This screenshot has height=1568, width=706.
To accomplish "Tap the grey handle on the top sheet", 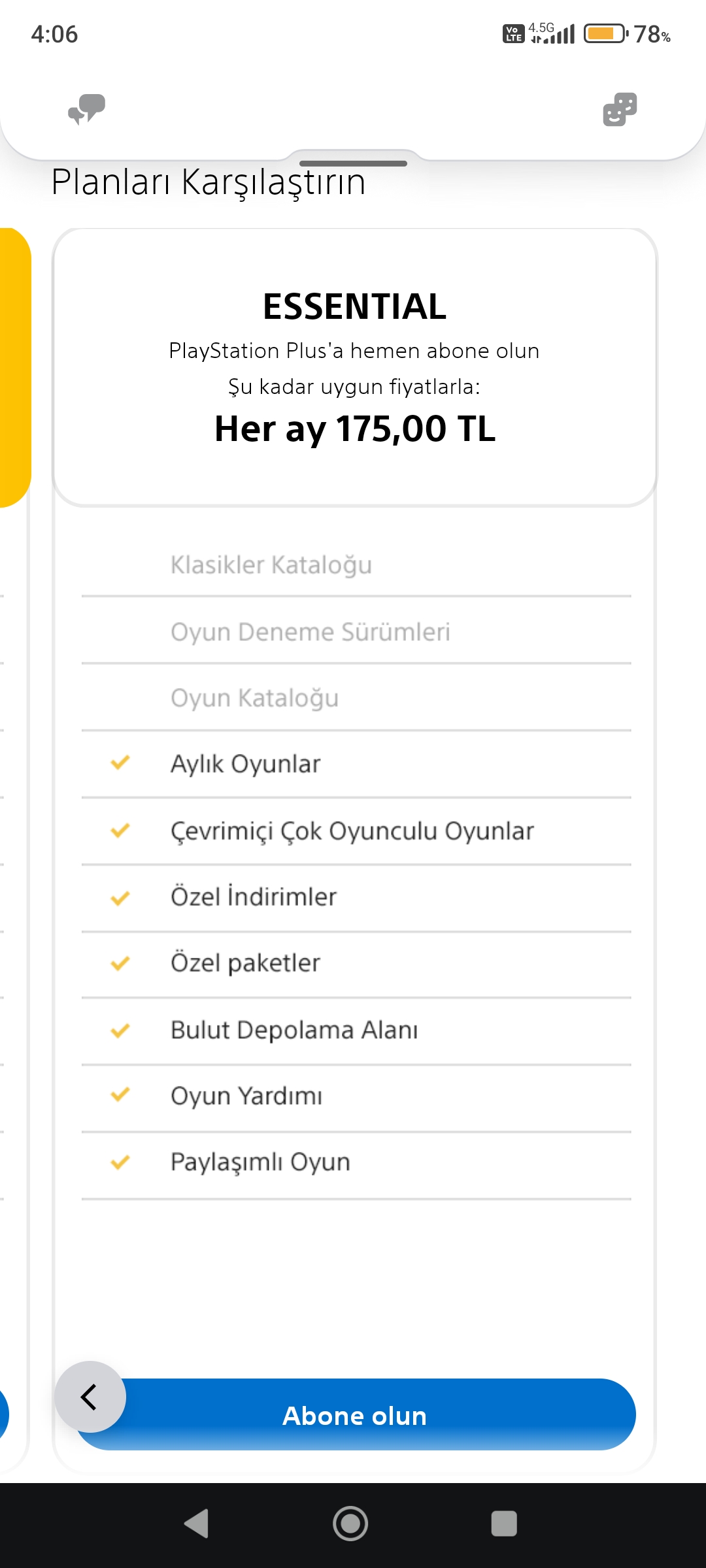I will pyautogui.click(x=353, y=163).
